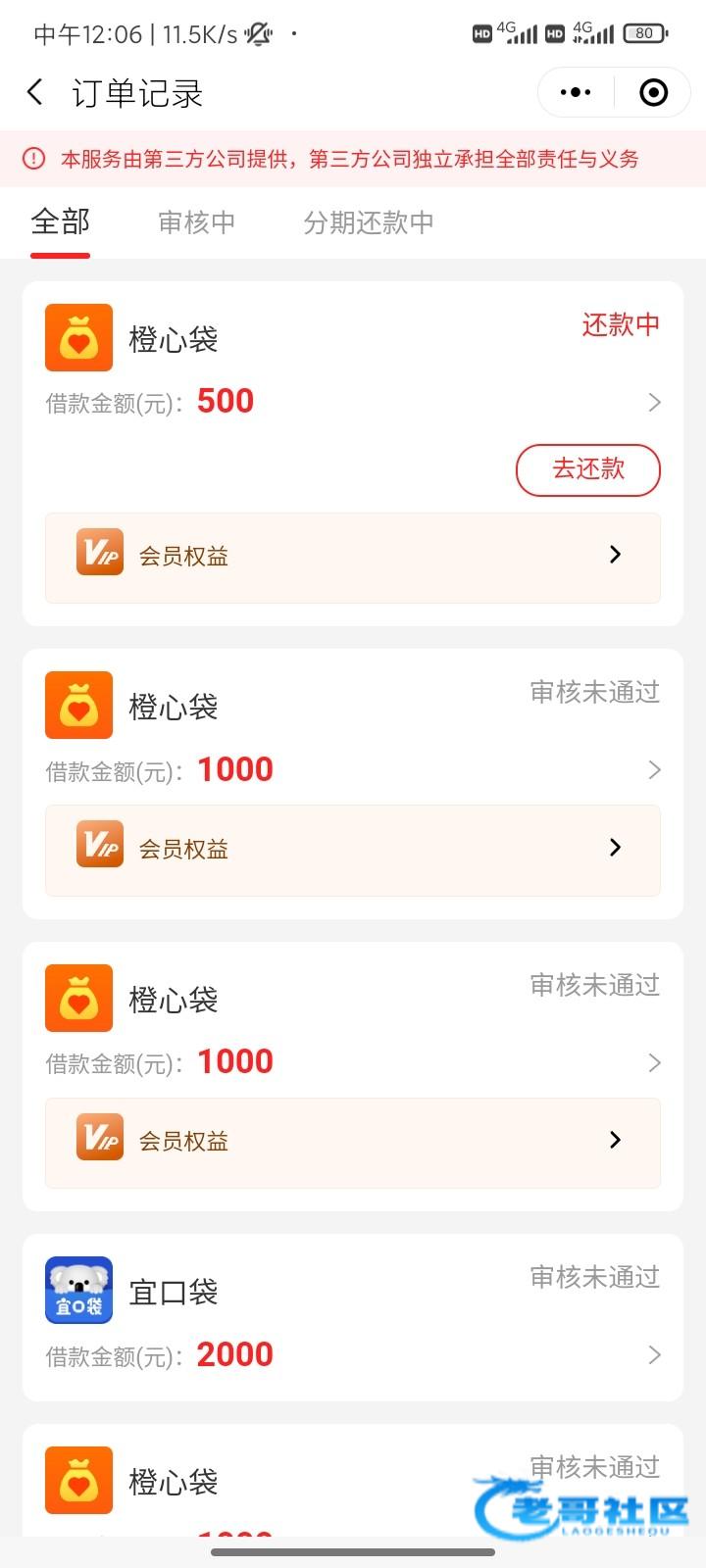
Task: Switch to the 分期还款中 tab
Action: tap(368, 222)
